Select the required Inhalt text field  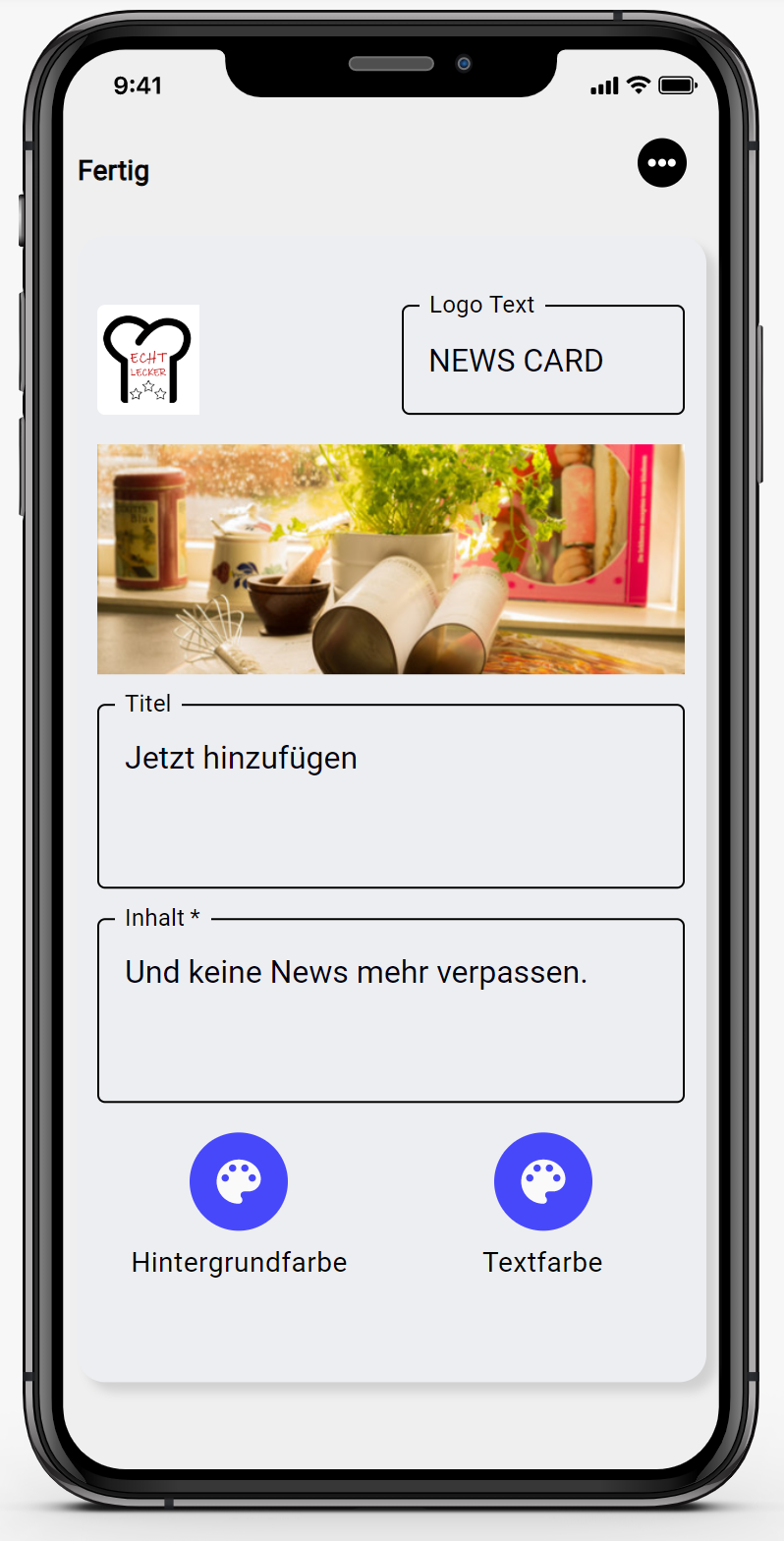pos(390,1009)
